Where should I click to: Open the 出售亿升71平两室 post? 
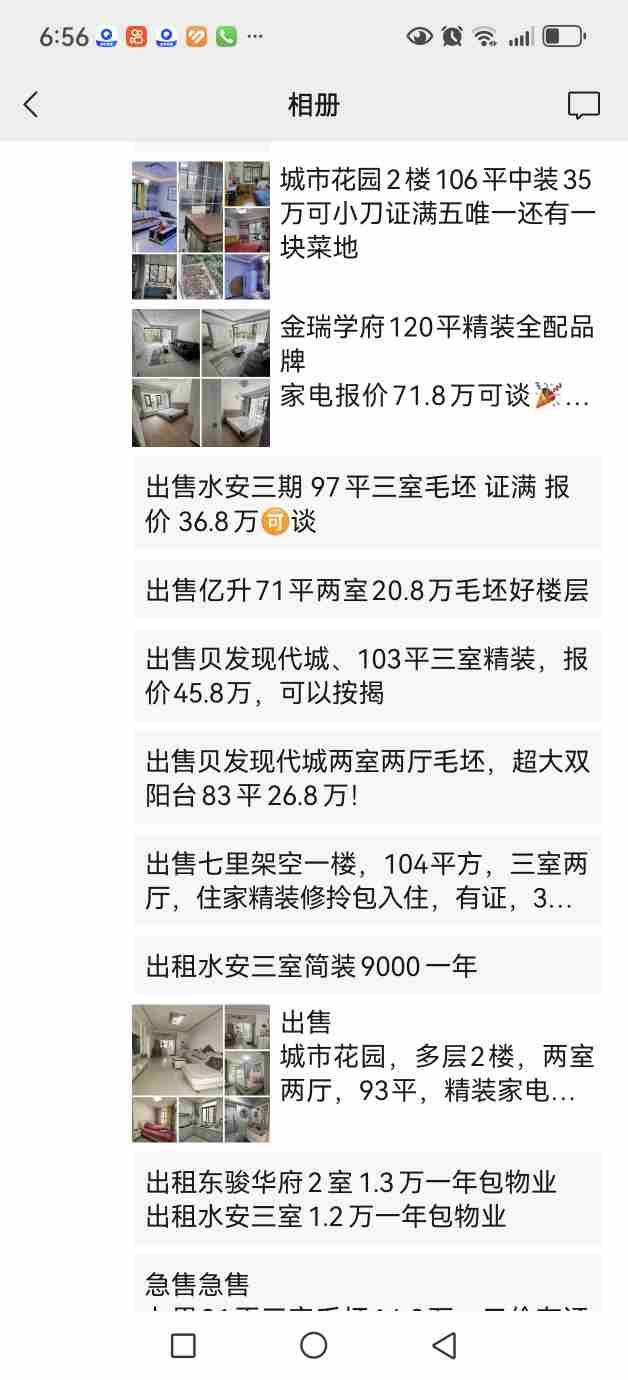(366, 590)
